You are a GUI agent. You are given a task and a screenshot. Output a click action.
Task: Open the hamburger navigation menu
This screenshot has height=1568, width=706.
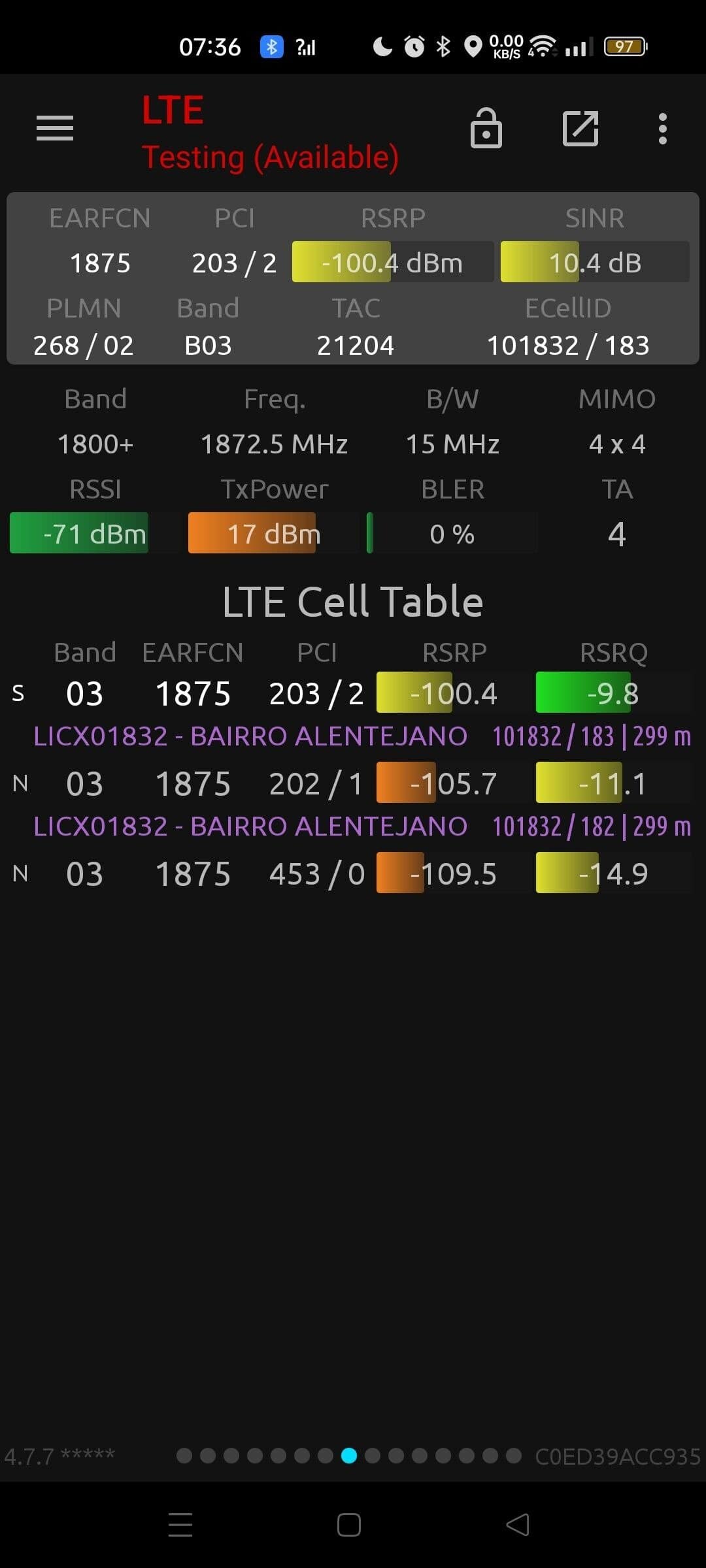pyautogui.click(x=55, y=128)
